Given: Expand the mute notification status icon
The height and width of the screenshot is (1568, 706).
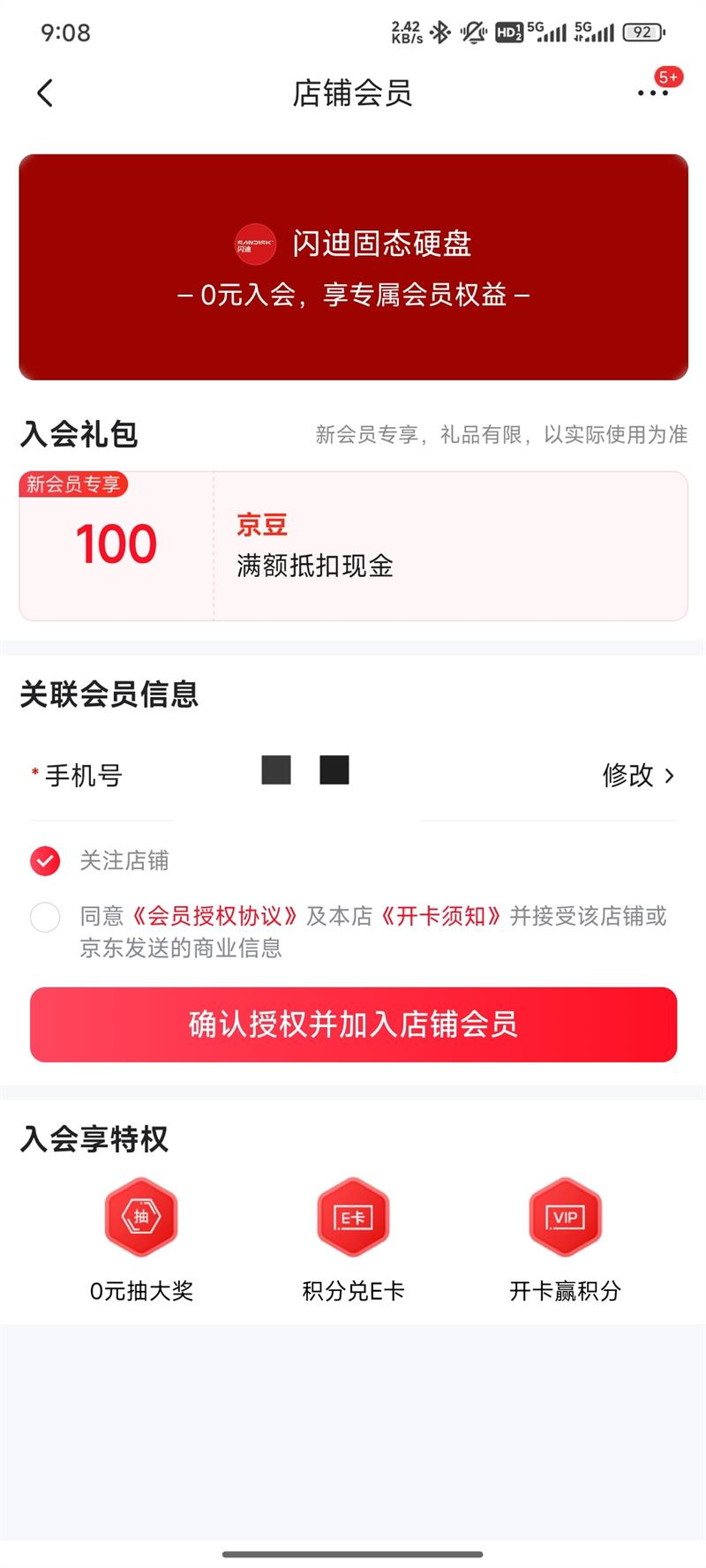Looking at the screenshot, I should click(473, 33).
